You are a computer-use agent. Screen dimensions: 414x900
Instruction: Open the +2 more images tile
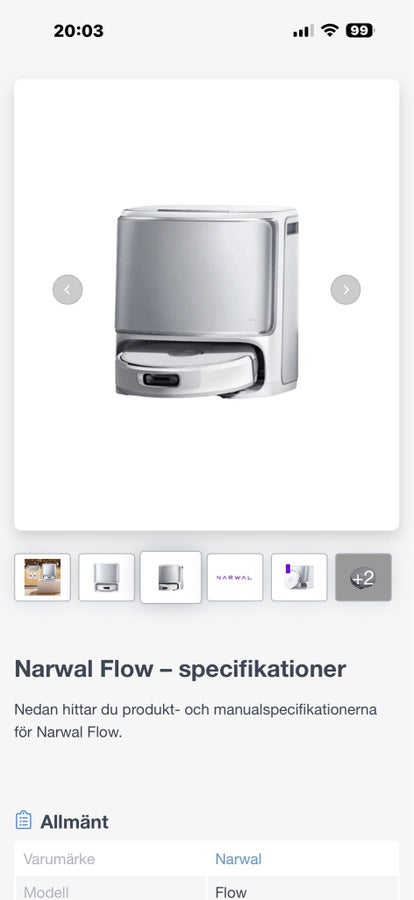coord(363,577)
